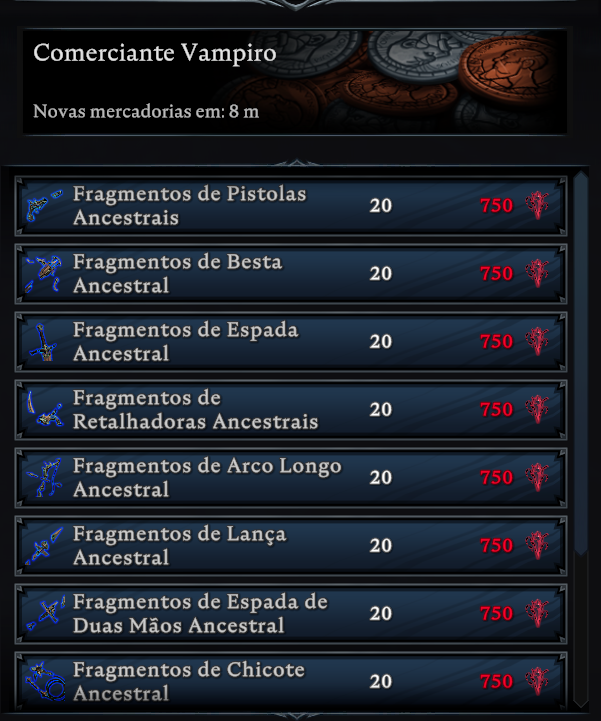Purchase Fragmentos de Chicote Ancestral
The image size is (601, 721).
coord(290,680)
